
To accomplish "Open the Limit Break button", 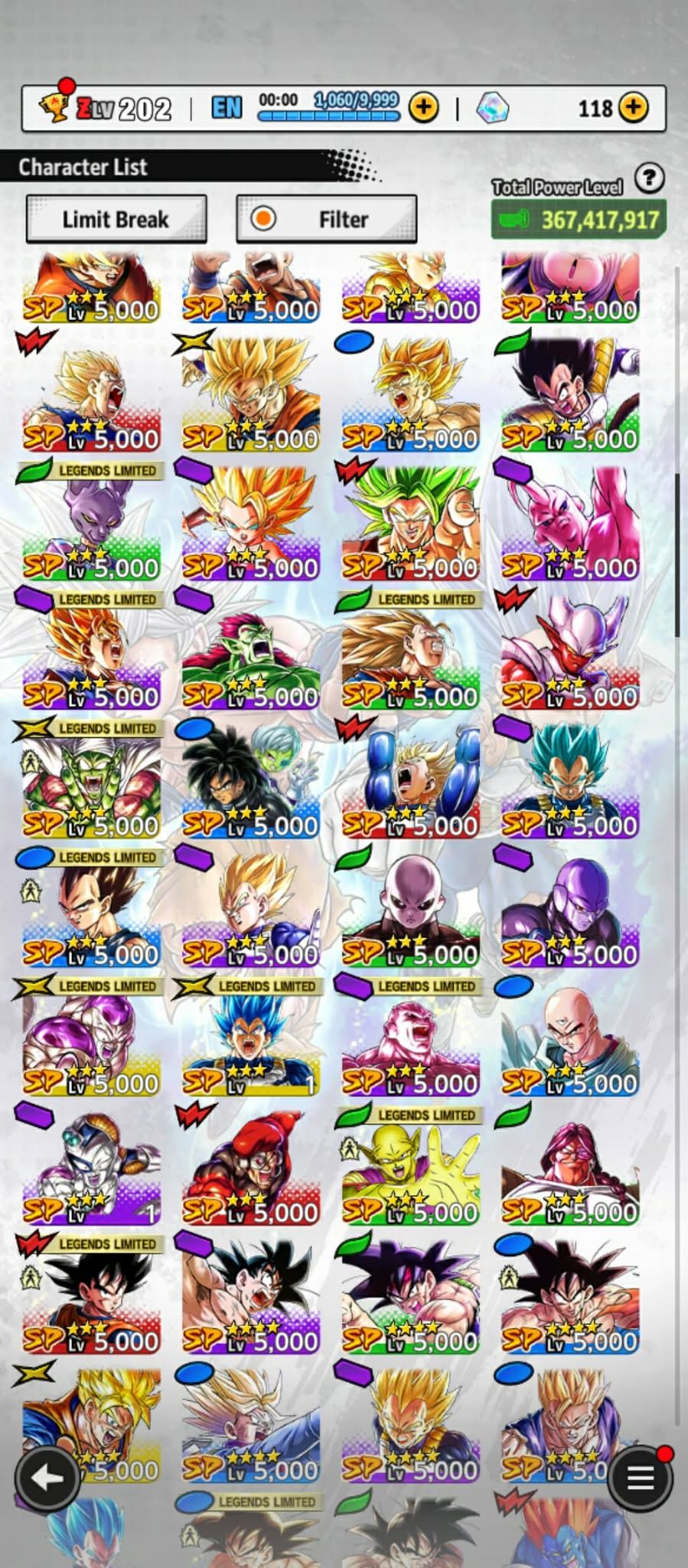I will coord(116,220).
